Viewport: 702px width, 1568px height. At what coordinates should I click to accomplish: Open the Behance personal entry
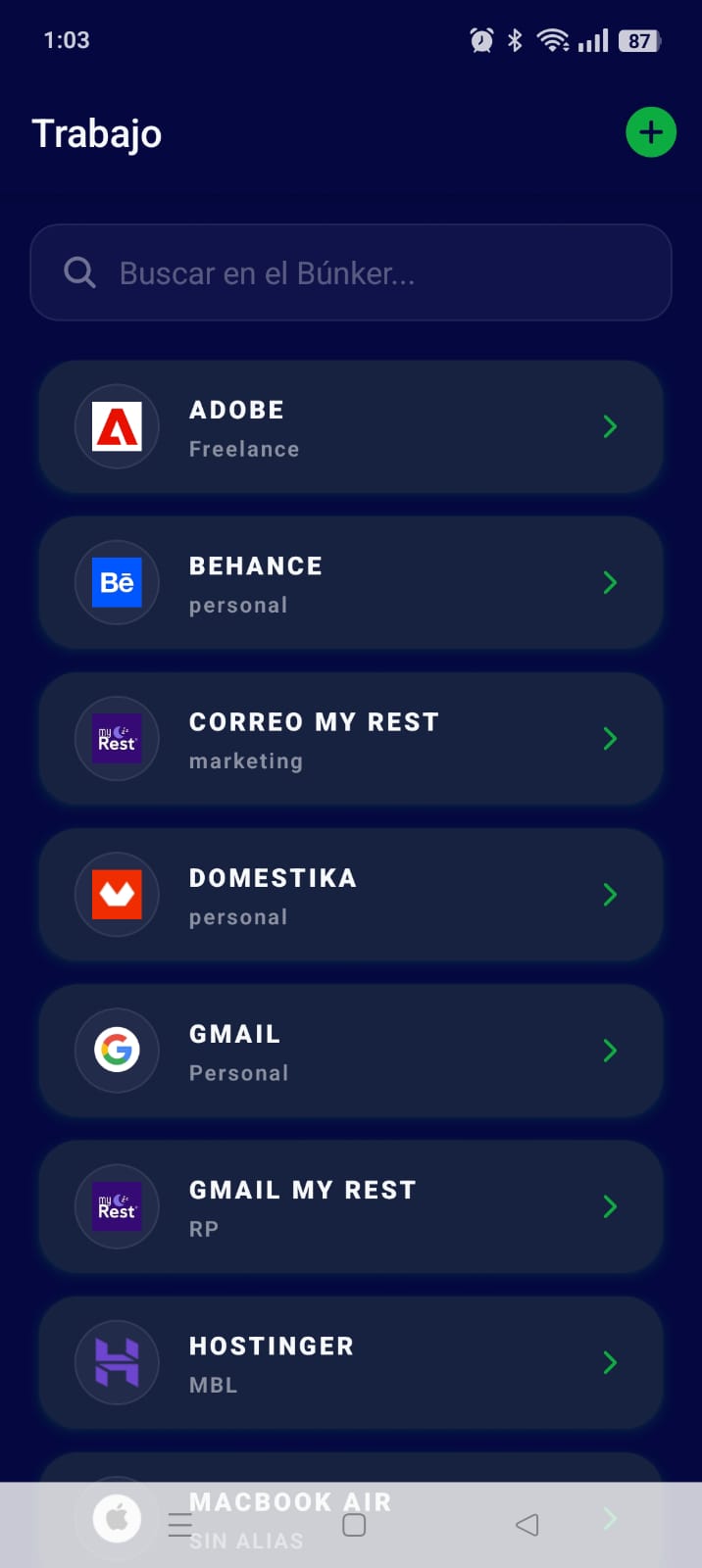pos(351,583)
